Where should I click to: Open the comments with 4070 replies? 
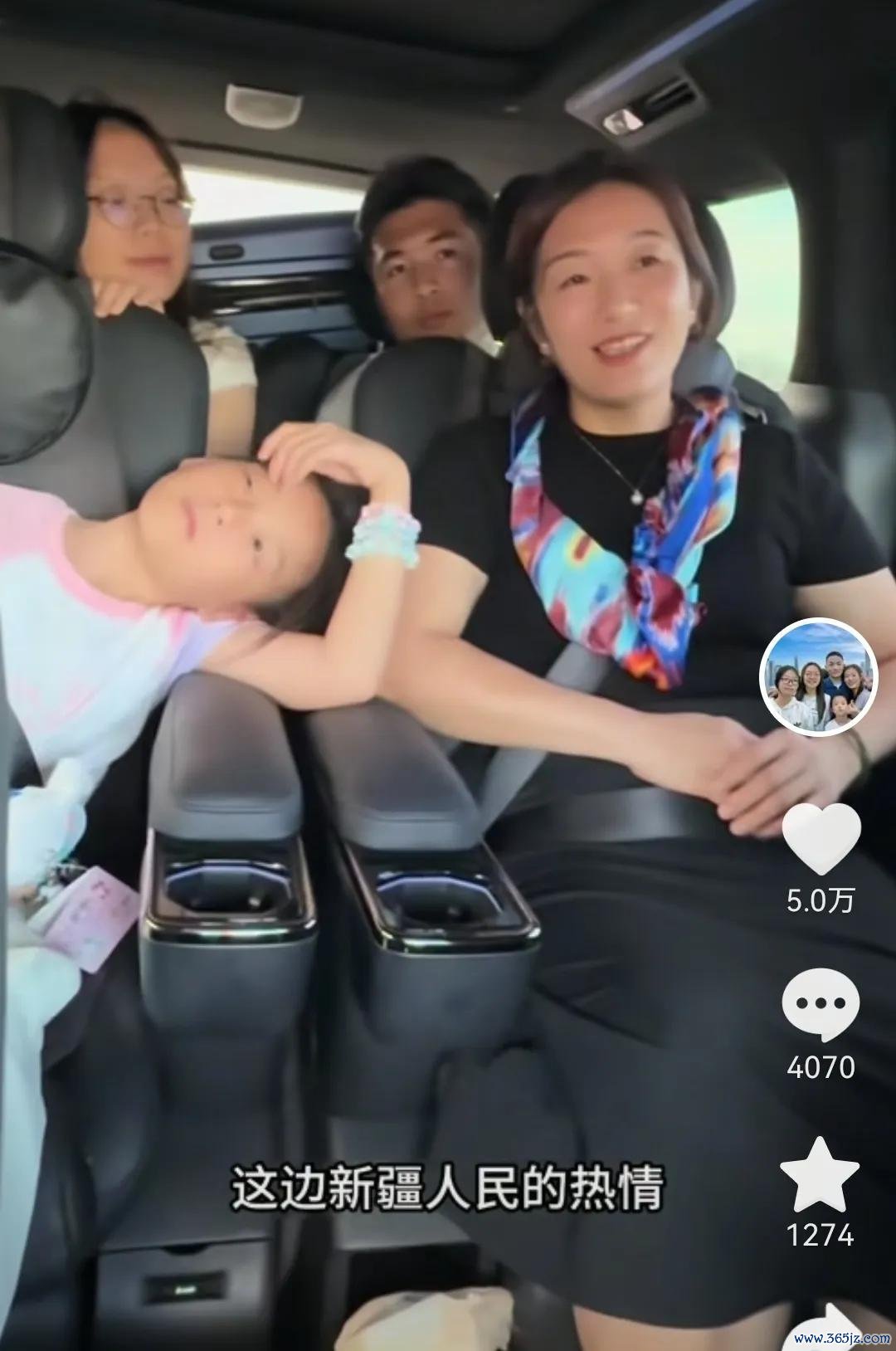click(x=820, y=1005)
